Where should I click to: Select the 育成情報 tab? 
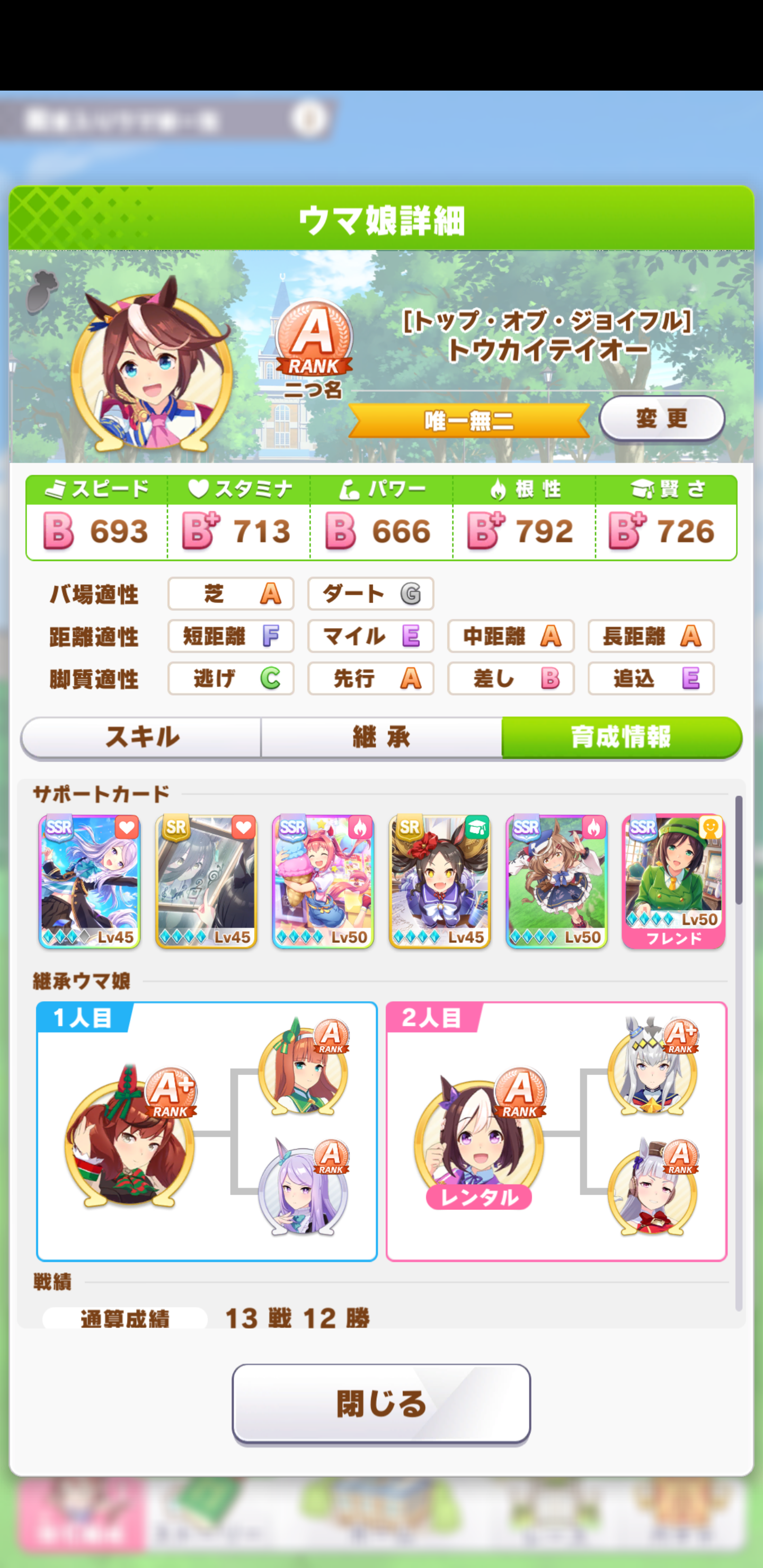click(x=621, y=737)
